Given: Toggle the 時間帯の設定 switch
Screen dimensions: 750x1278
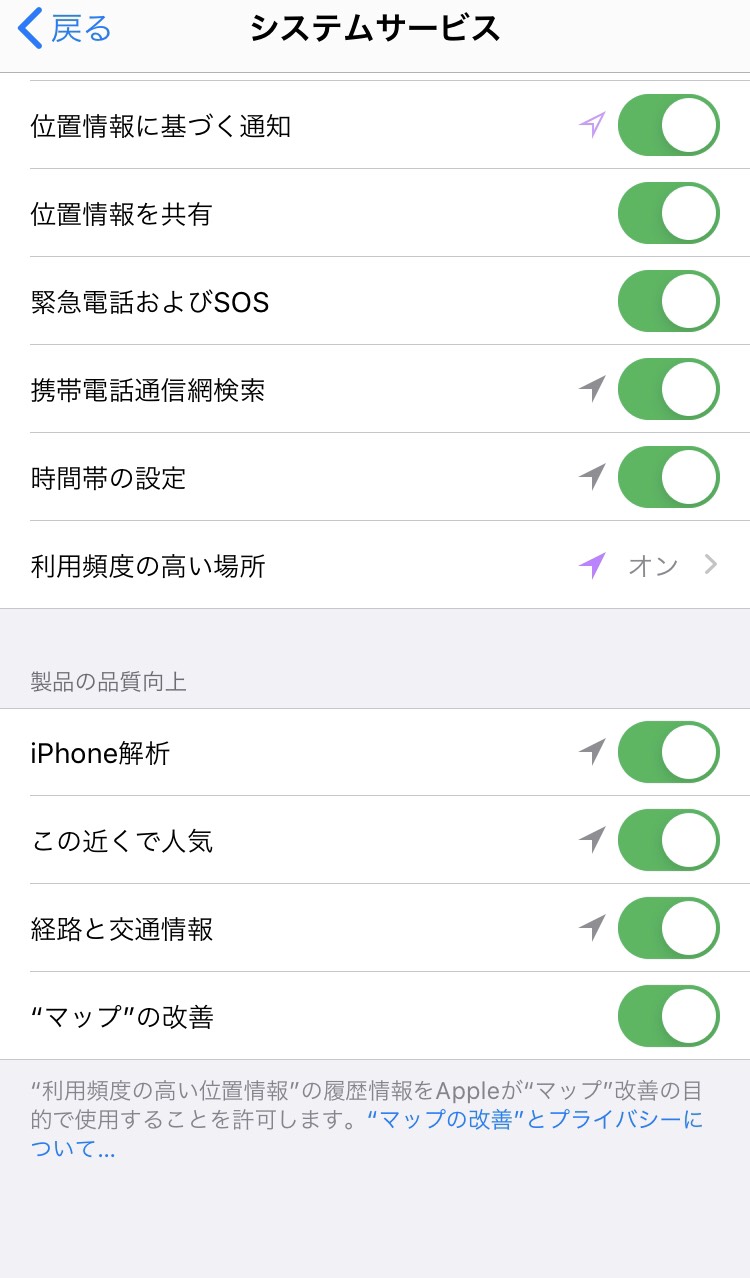Looking at the screenshot, I should point(668,477).
